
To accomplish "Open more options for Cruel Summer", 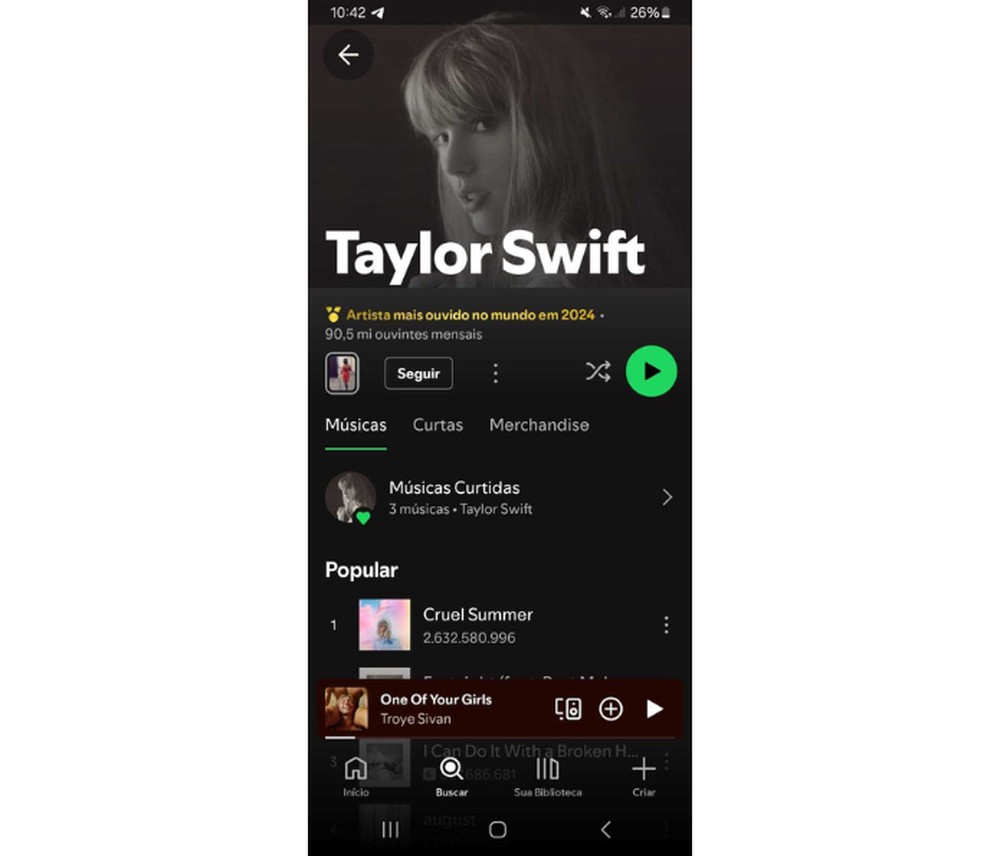I will [x=666, y=625].
